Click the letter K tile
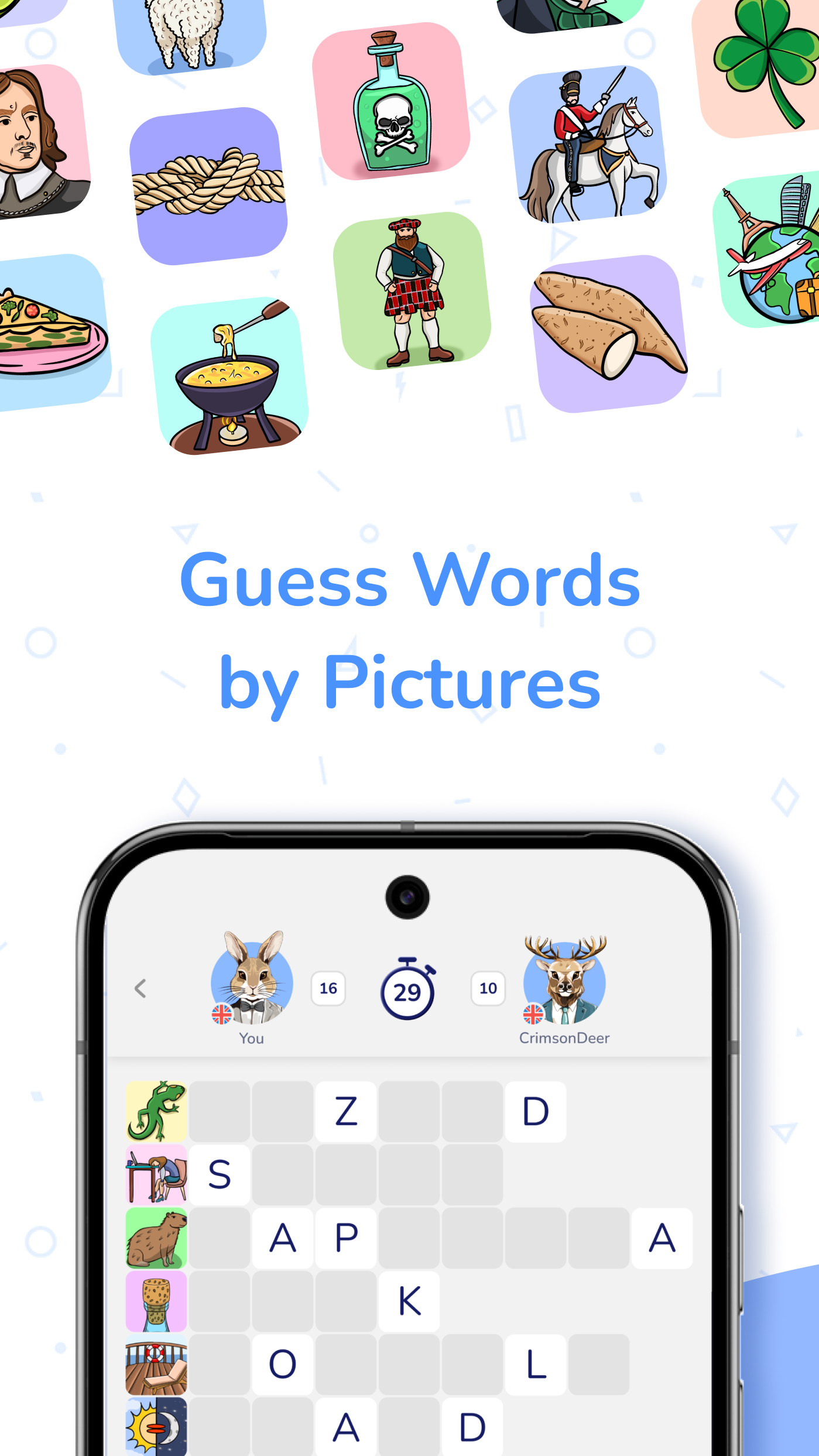Viewport: 819px width, 1456px height. pyautogui.click(x=409, y=1300)
